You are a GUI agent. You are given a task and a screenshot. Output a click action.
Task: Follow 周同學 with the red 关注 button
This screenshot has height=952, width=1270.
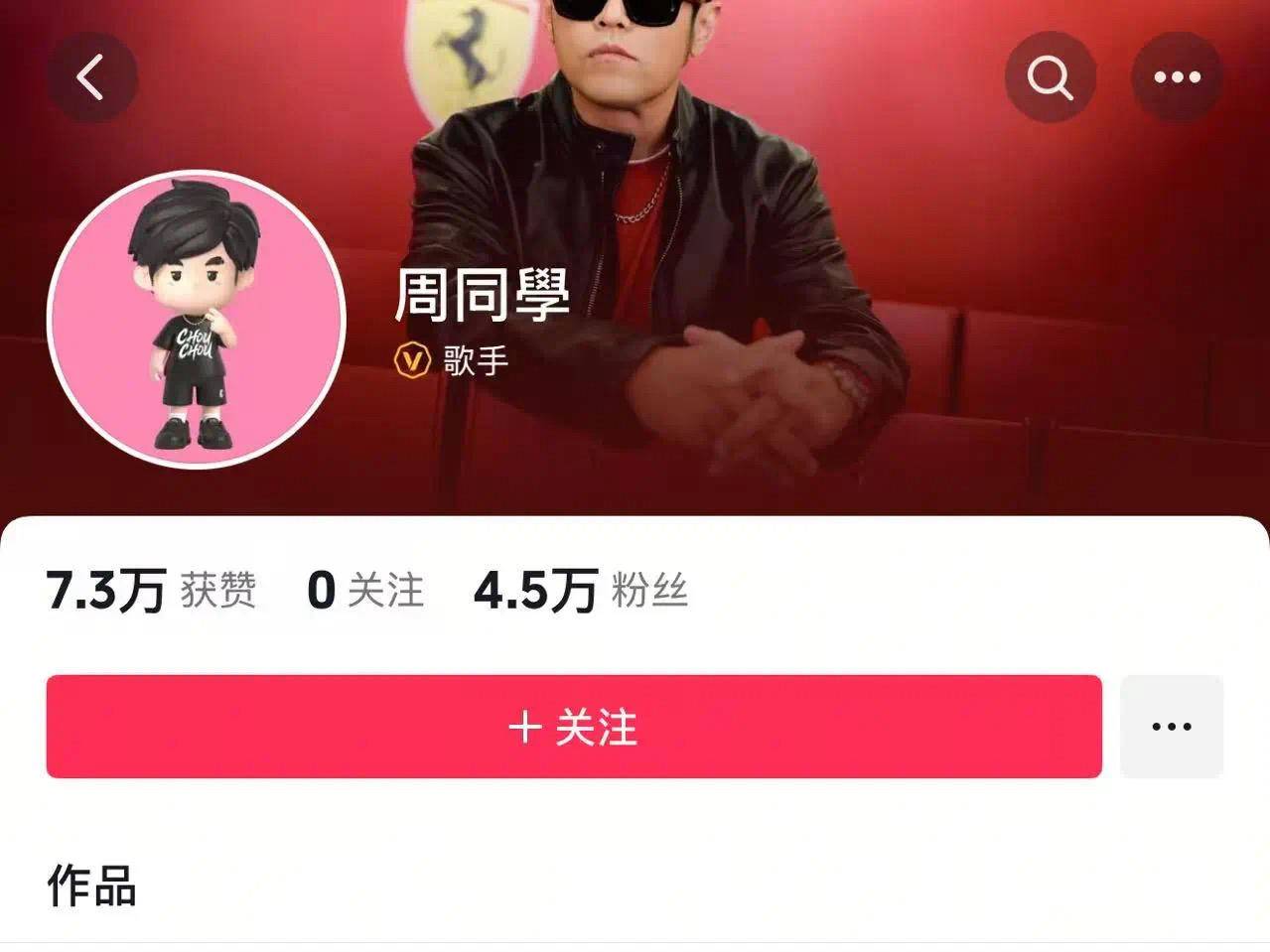coord(574,727)
